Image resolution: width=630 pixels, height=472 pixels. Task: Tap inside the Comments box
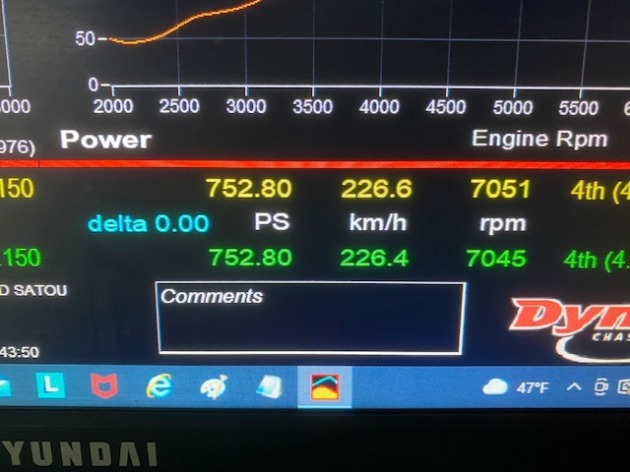[x=310, y=325]
